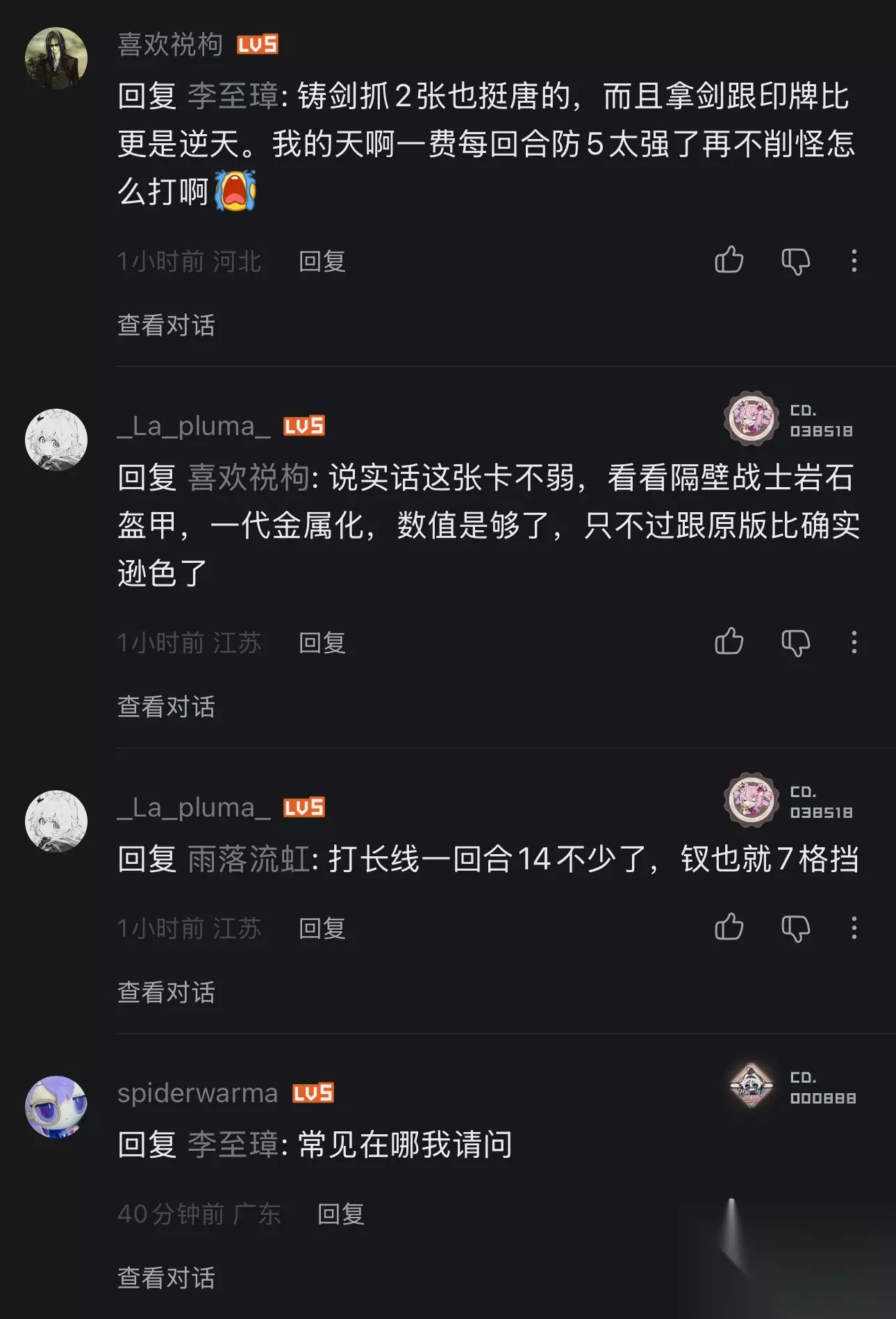View conversation under the 雨落流虹 reply
This screenshot has height=1319, width=896.
point(166,992)
